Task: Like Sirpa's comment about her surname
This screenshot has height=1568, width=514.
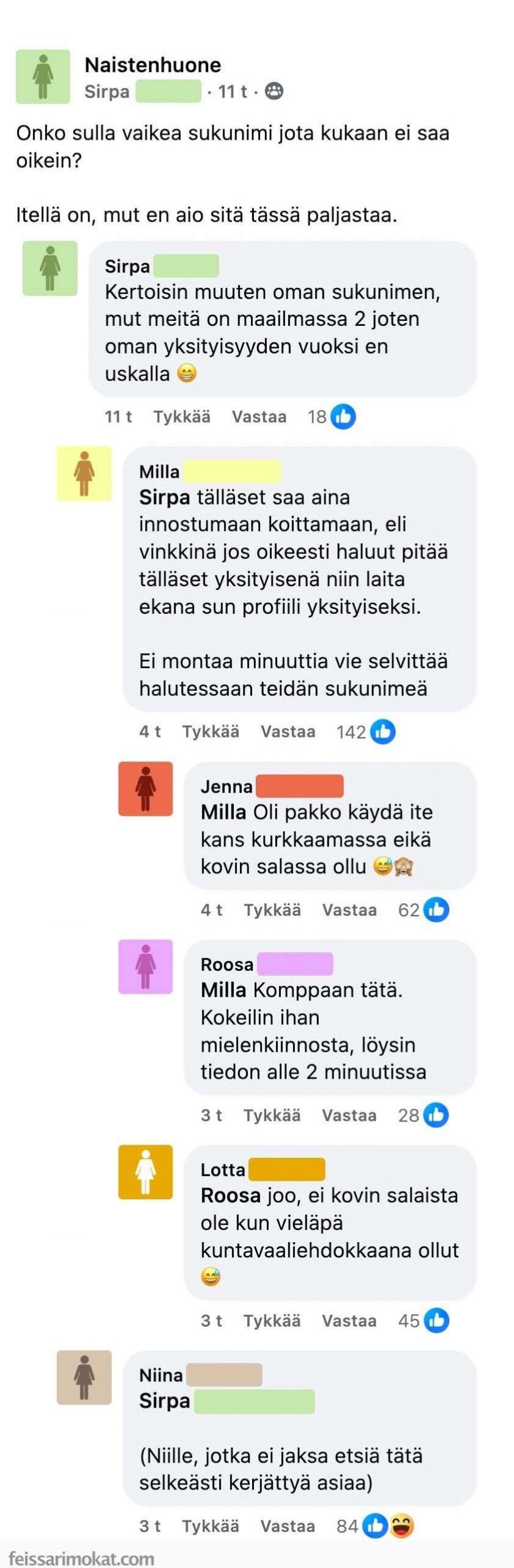Action: [x=182, y=417]
